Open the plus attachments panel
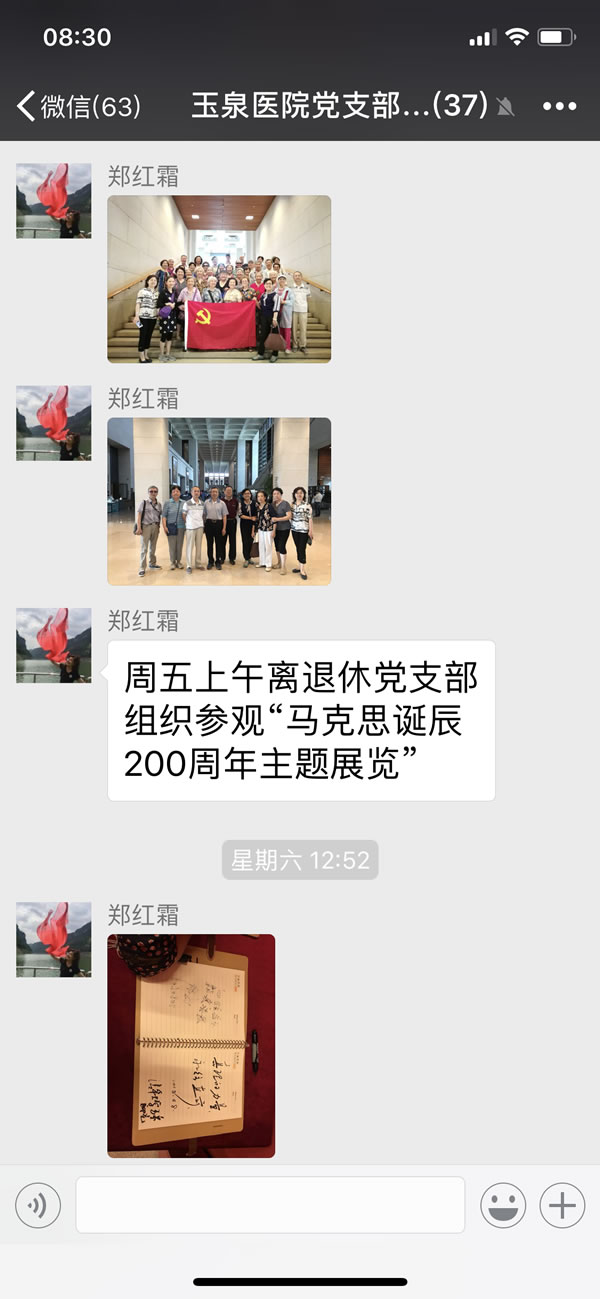The image size is (600, 1299). pyautogui.click(x=562, y=1205)
